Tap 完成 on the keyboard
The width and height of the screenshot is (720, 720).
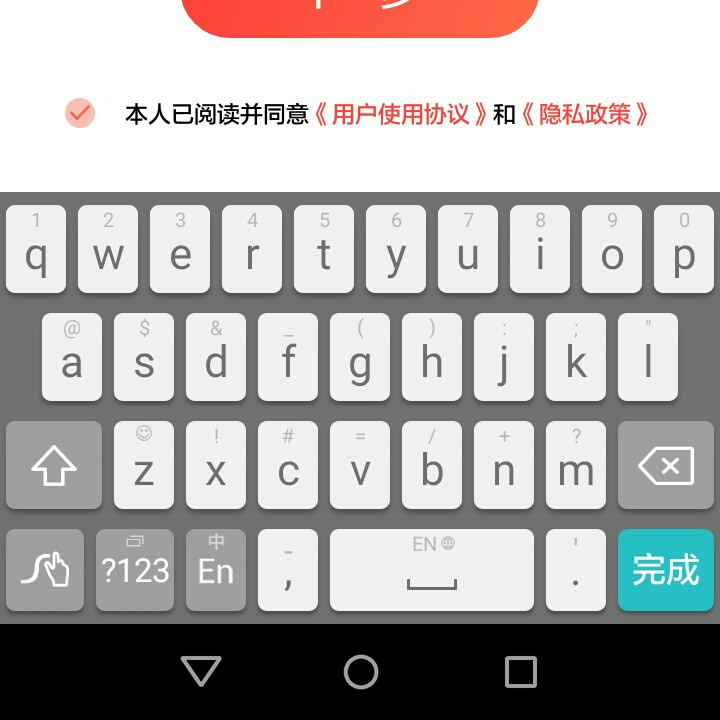(665, 570)
